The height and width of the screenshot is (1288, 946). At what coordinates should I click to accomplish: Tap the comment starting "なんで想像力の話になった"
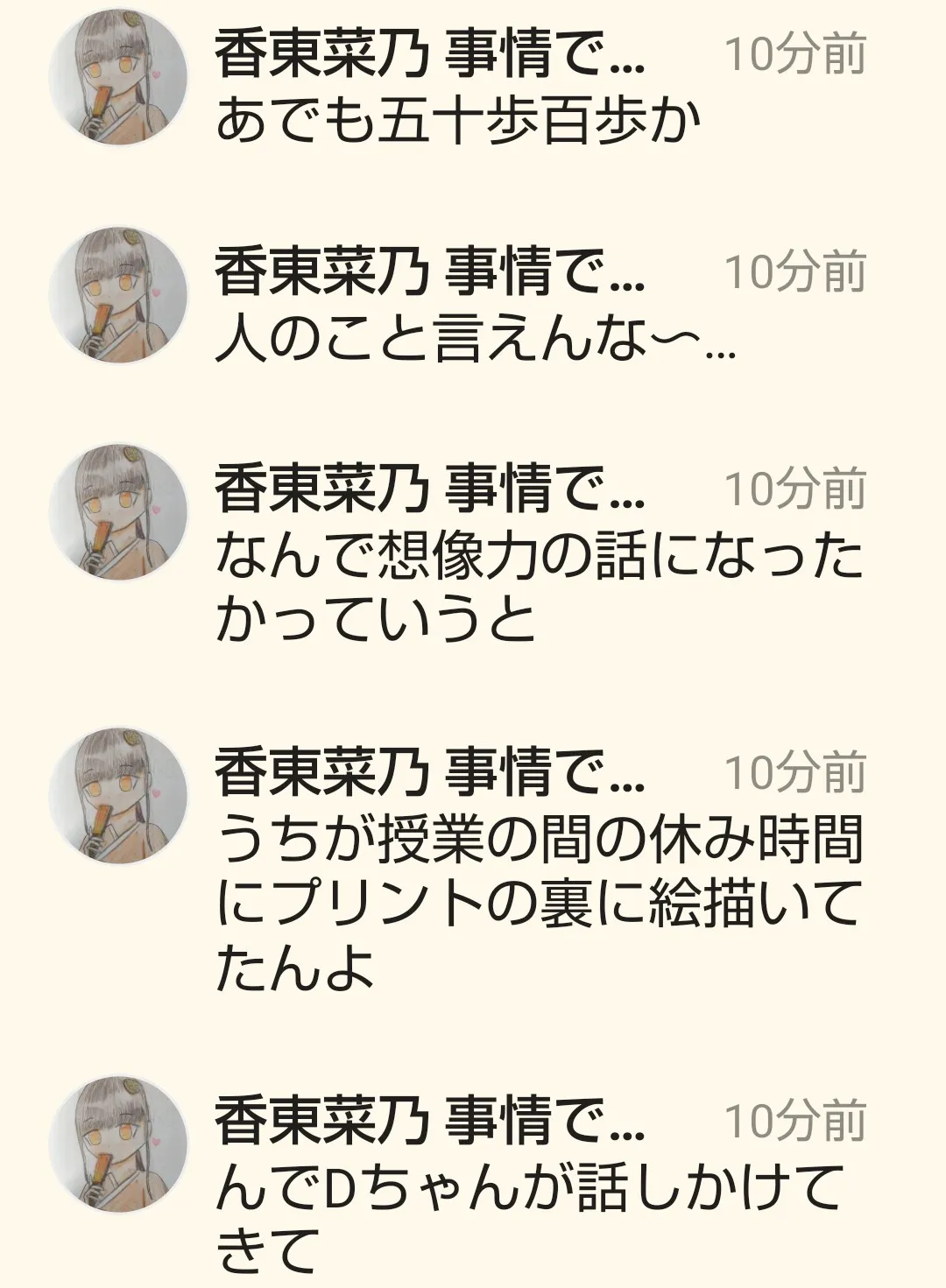pyautogui.click(x=538, y=588)
